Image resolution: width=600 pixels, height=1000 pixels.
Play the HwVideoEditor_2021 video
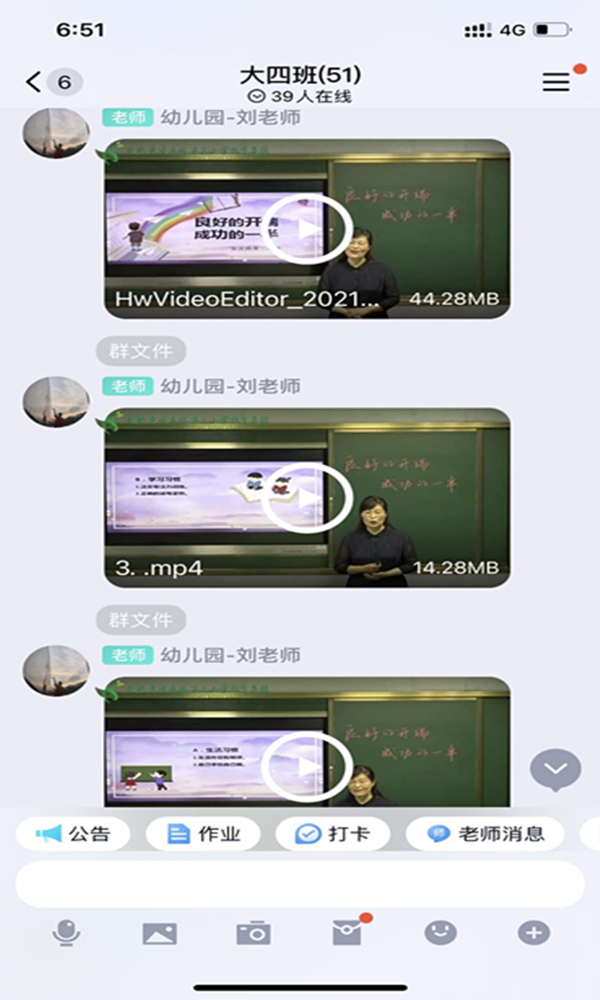tap(307, 229)
